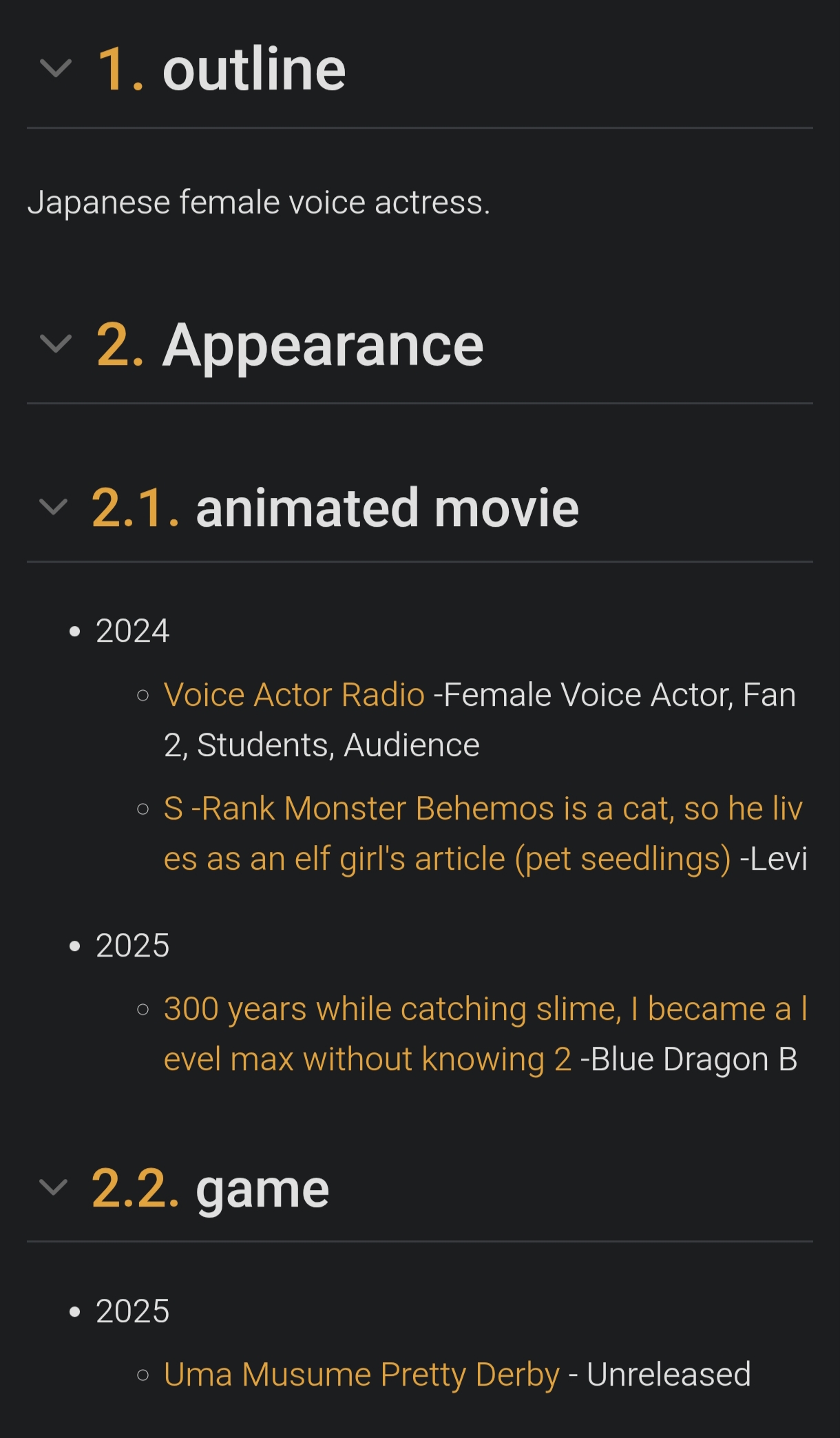This screenshot has width=840, height=1438.
Task: Collapse the outline section chevron
Action: click(56, 69)
